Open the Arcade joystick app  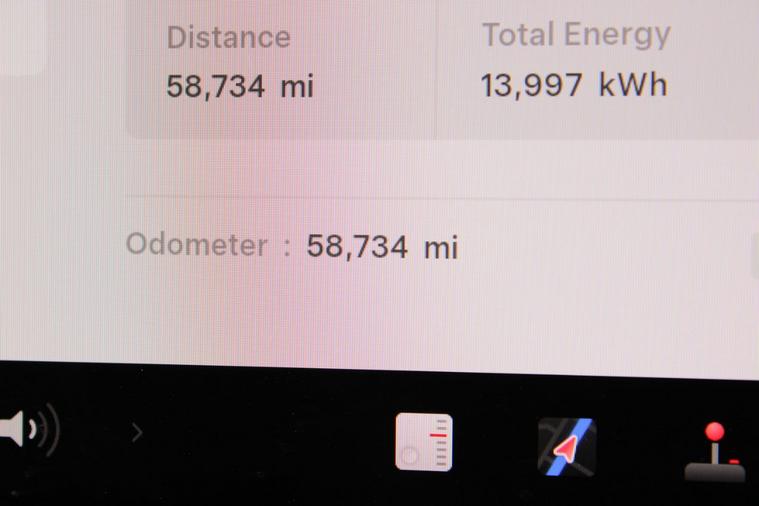[x=715, y=451]
